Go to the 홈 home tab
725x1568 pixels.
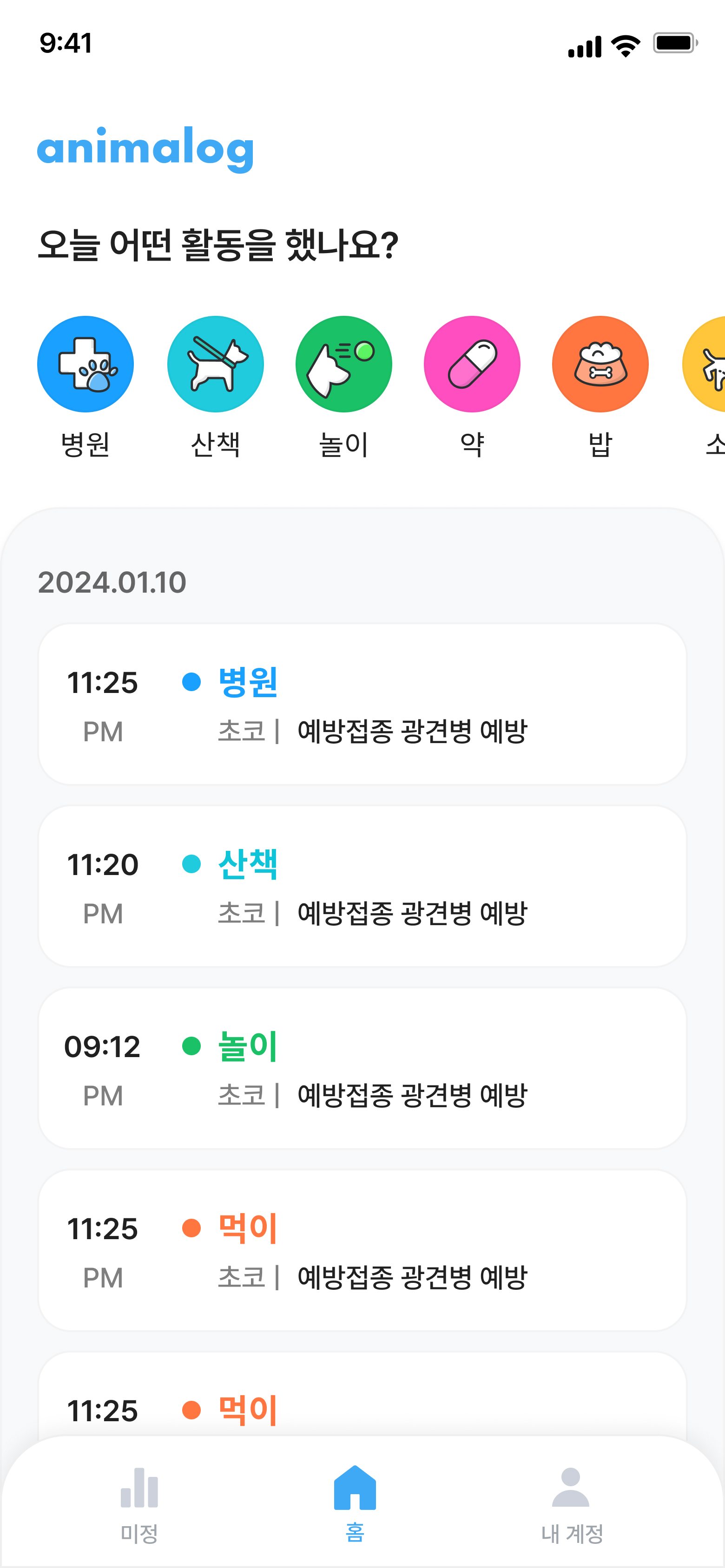point(355,1503)
